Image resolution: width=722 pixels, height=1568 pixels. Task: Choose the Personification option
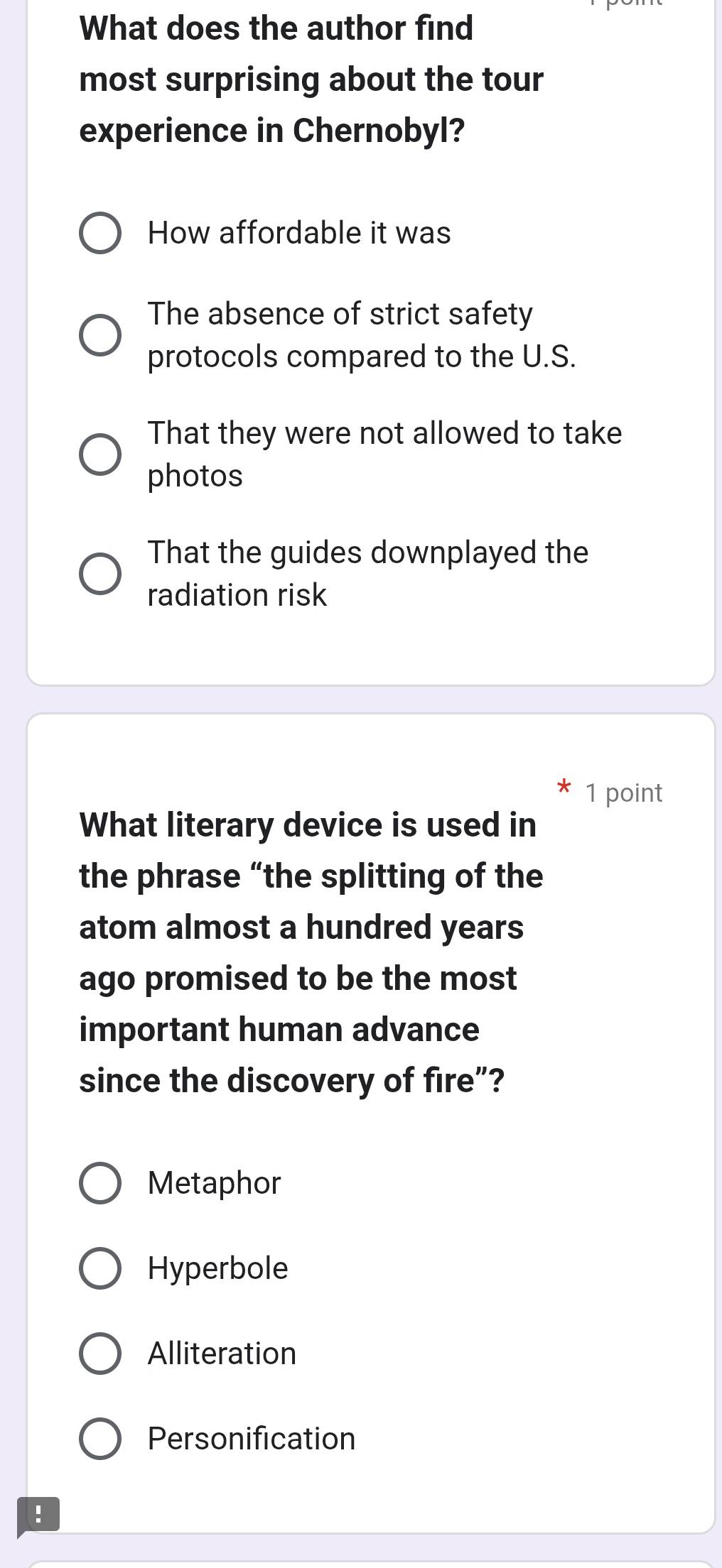click(99, 1439)
